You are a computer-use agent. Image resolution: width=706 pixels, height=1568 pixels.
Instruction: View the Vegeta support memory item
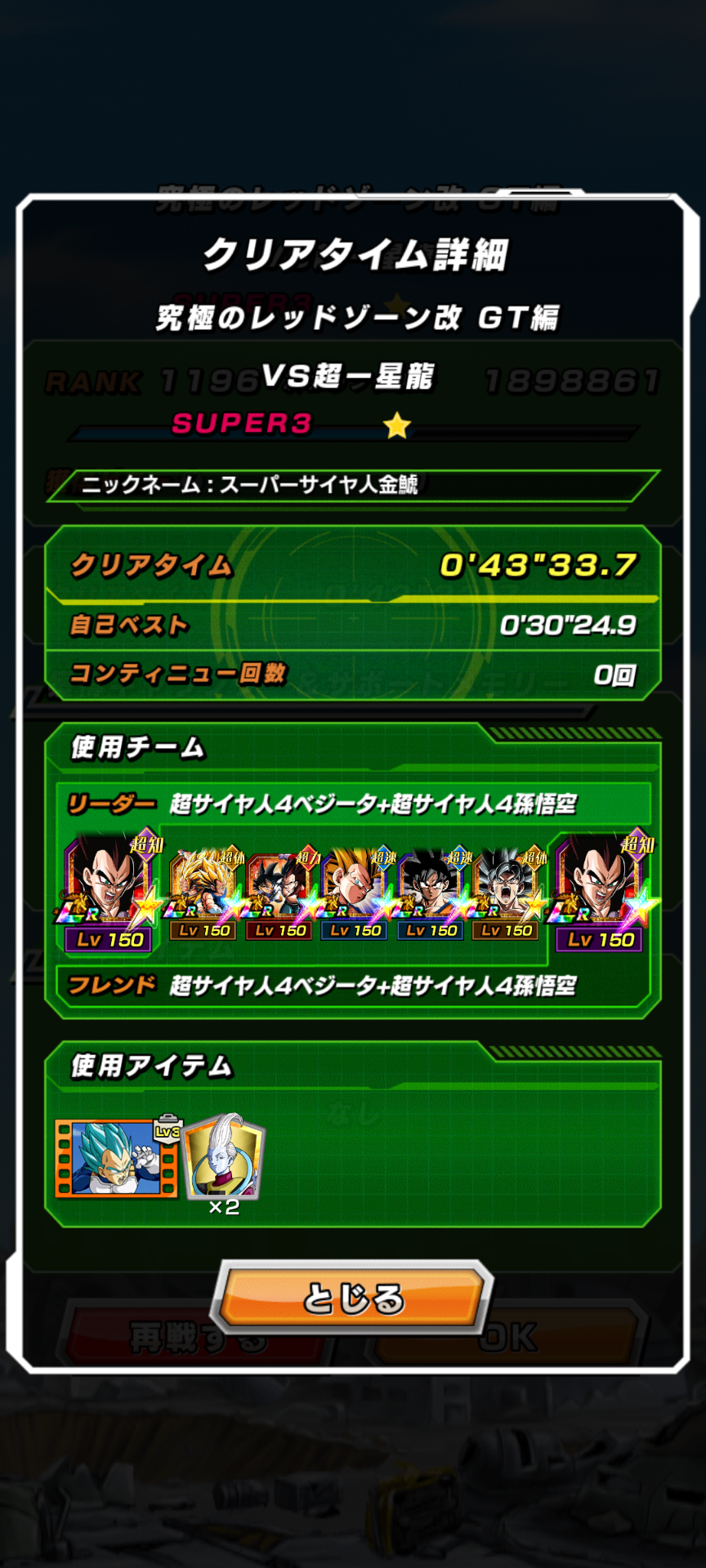click(116, 1158)
